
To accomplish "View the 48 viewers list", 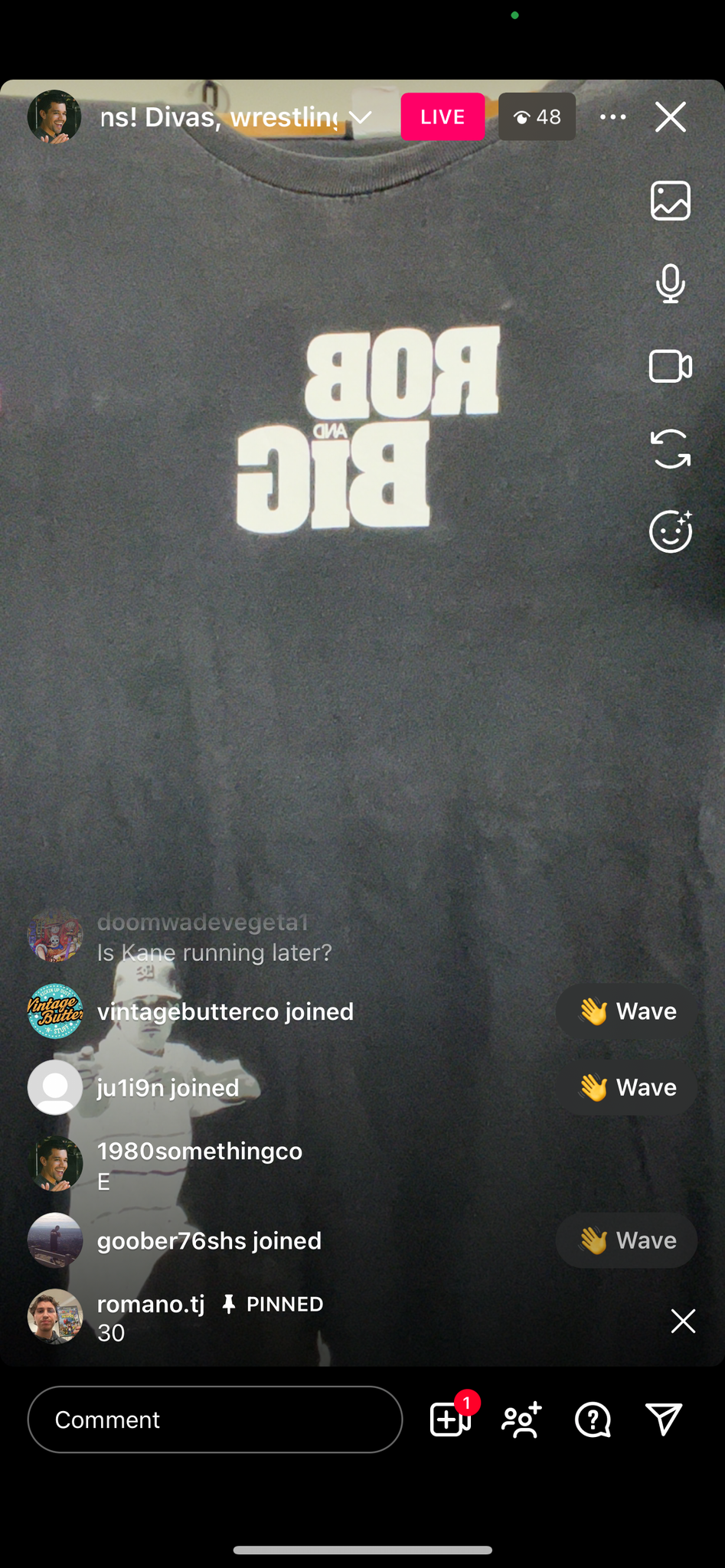I will pyautogui.click(x=537, y=117).
